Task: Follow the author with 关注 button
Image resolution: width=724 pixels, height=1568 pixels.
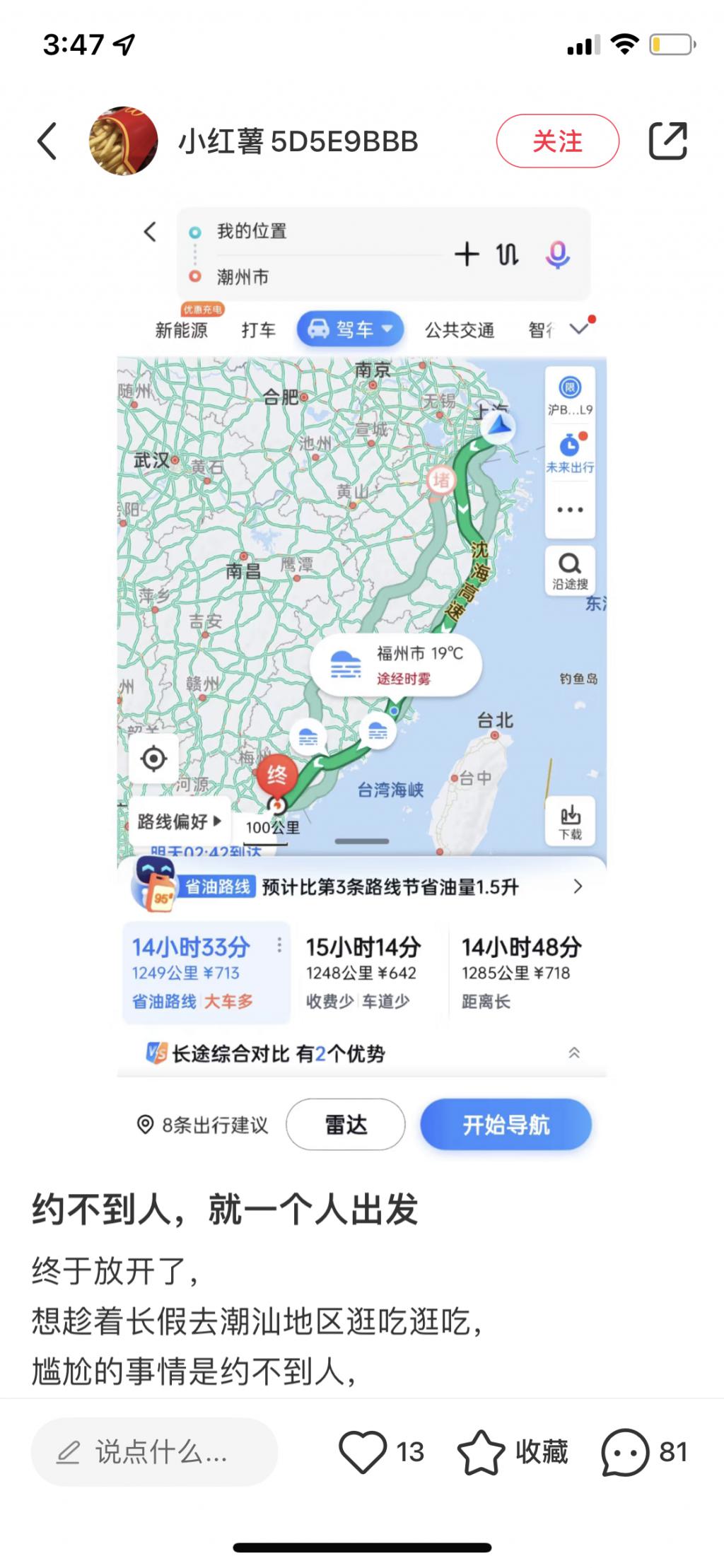Action: (557, 141)
